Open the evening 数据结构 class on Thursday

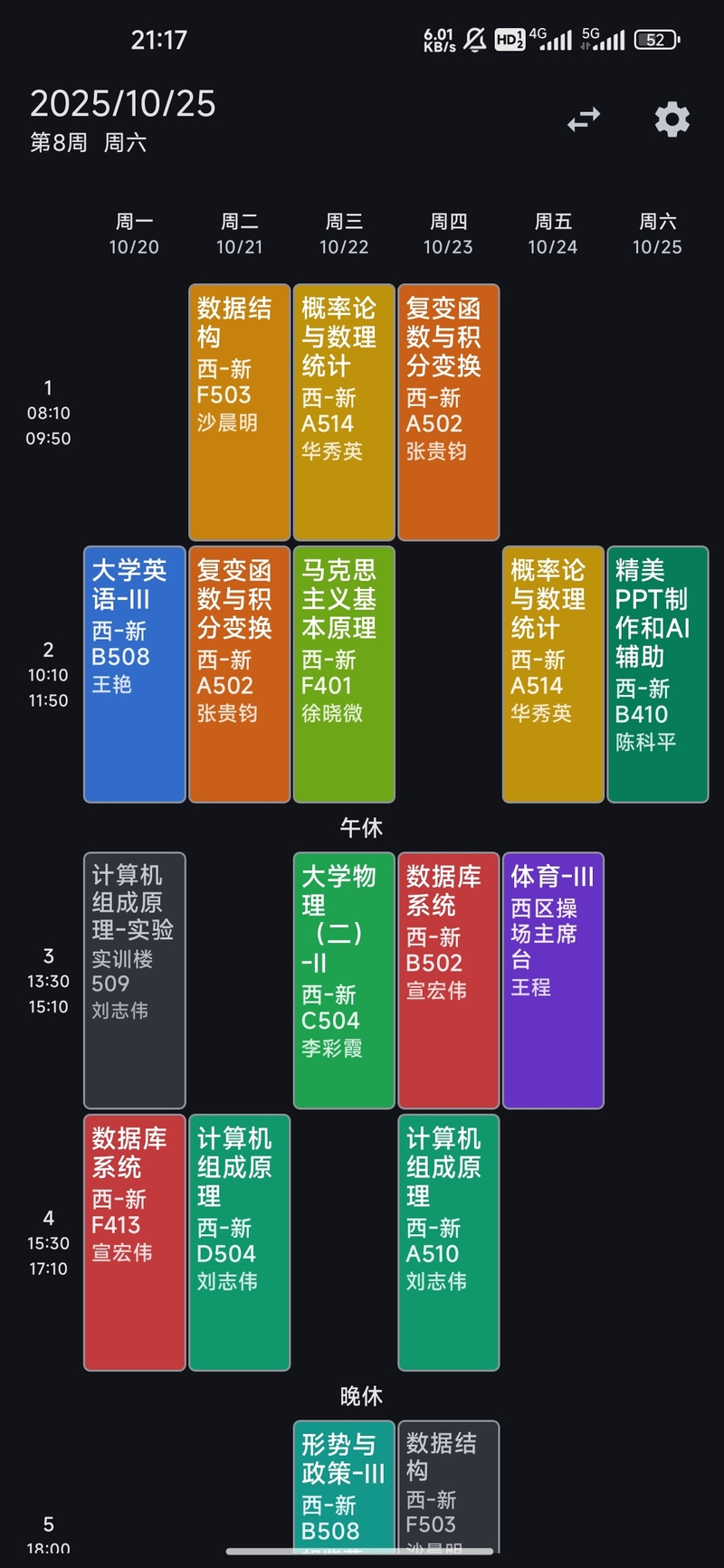pyautogui.click(x=449, y=1484)
